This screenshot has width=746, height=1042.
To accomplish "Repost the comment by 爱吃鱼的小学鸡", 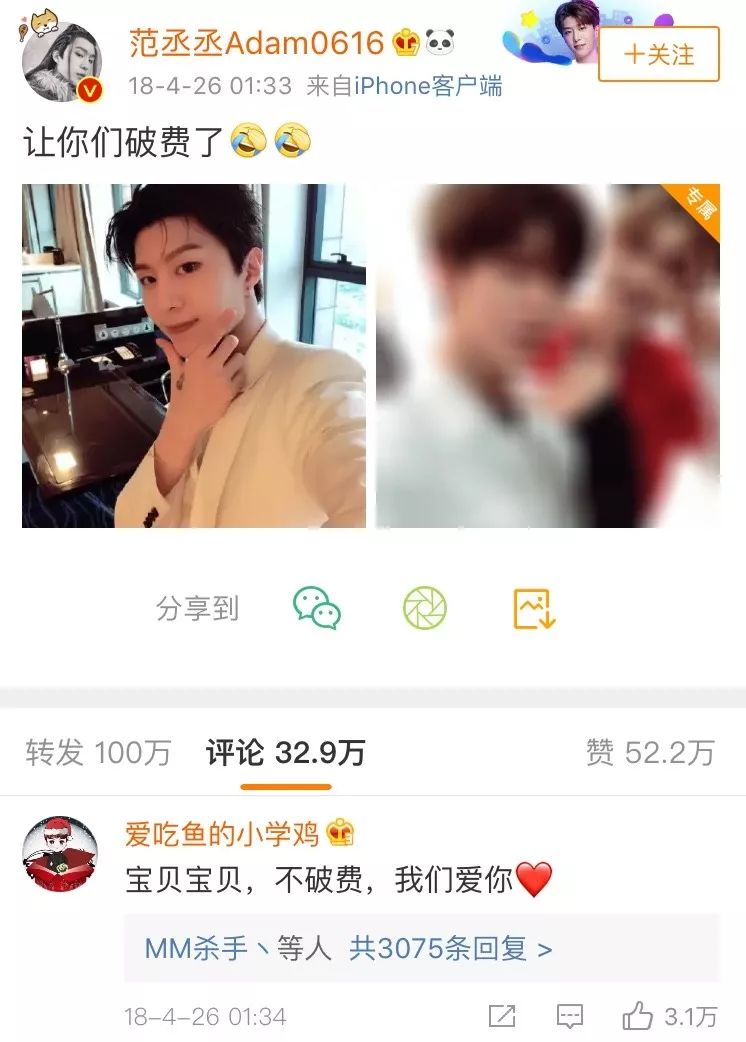I will click(x=502, y=1017).
